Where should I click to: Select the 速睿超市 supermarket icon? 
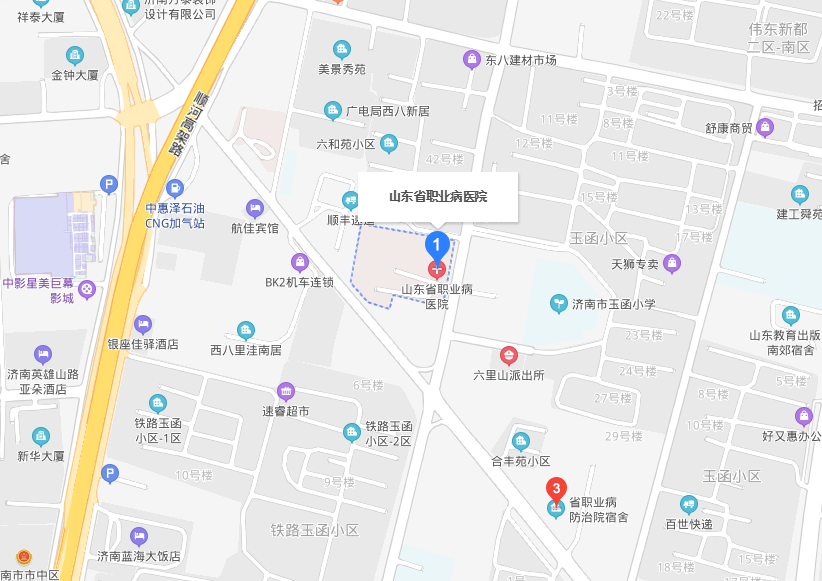coord(286,391)
